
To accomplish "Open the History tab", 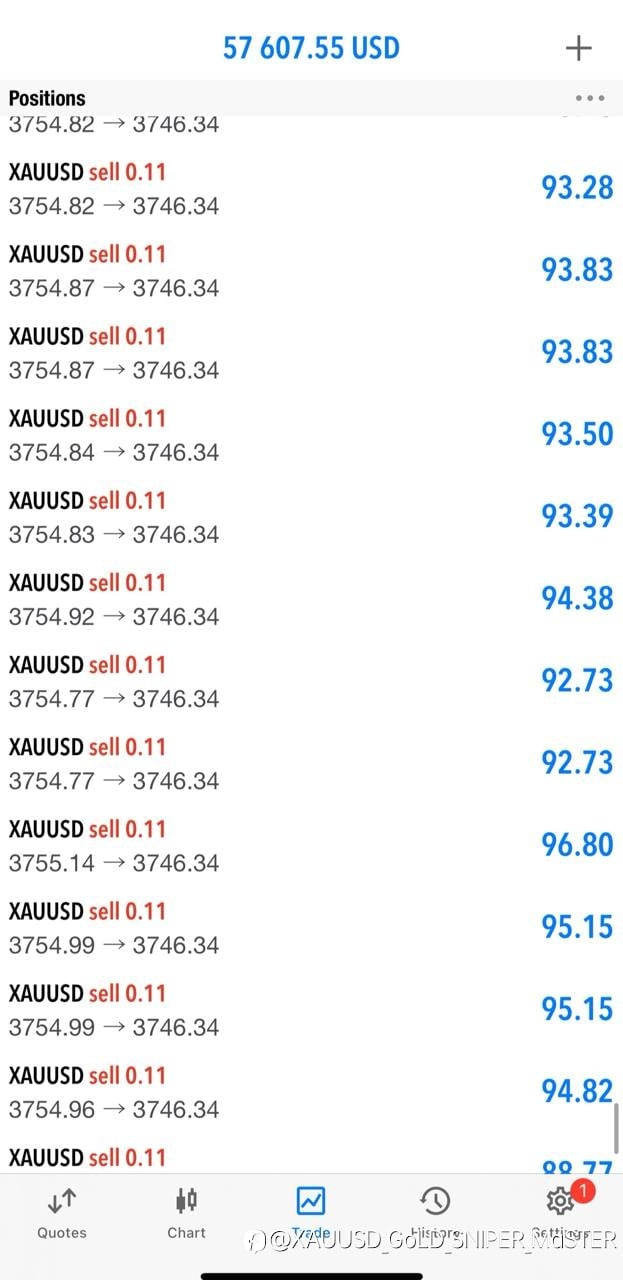I will (435, 1213).
